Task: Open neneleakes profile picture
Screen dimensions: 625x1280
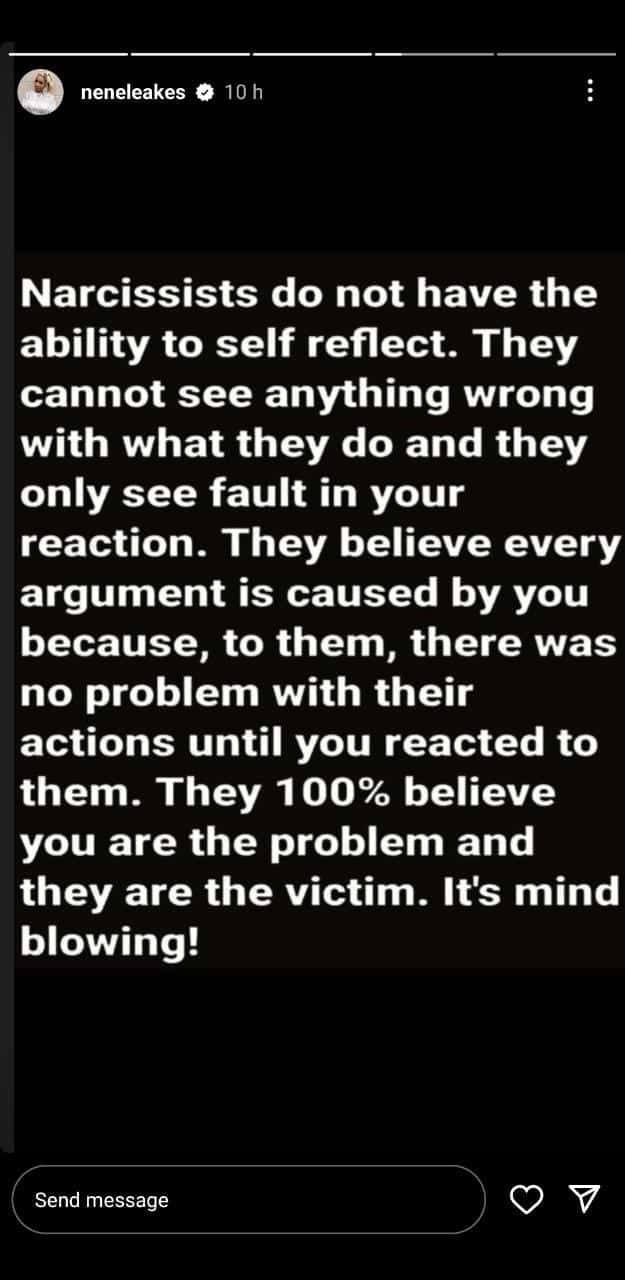Action: click(41, 92)
